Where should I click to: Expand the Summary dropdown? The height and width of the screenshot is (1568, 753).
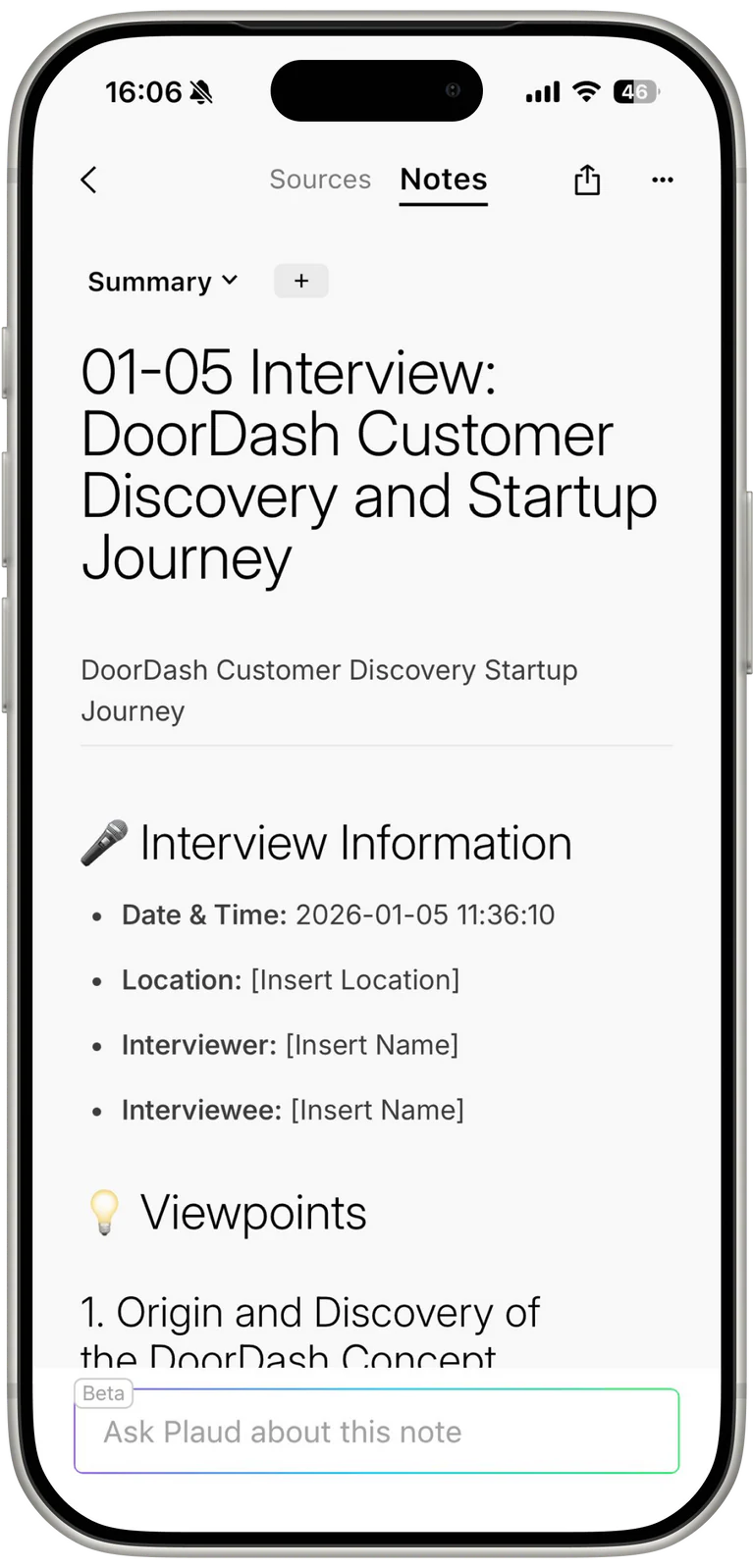tap(163, 282)
